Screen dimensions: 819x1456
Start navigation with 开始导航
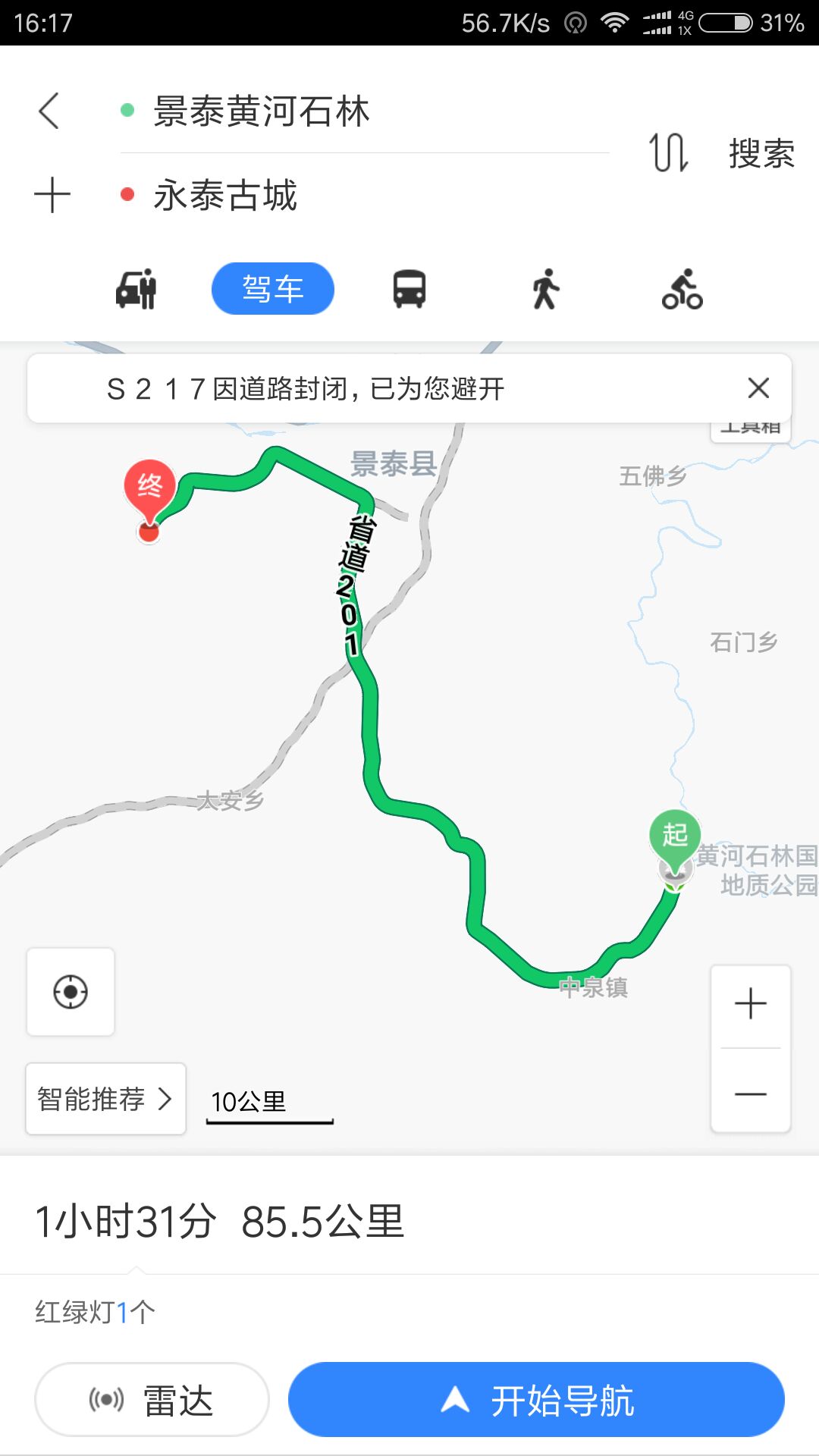[536, 1400]
